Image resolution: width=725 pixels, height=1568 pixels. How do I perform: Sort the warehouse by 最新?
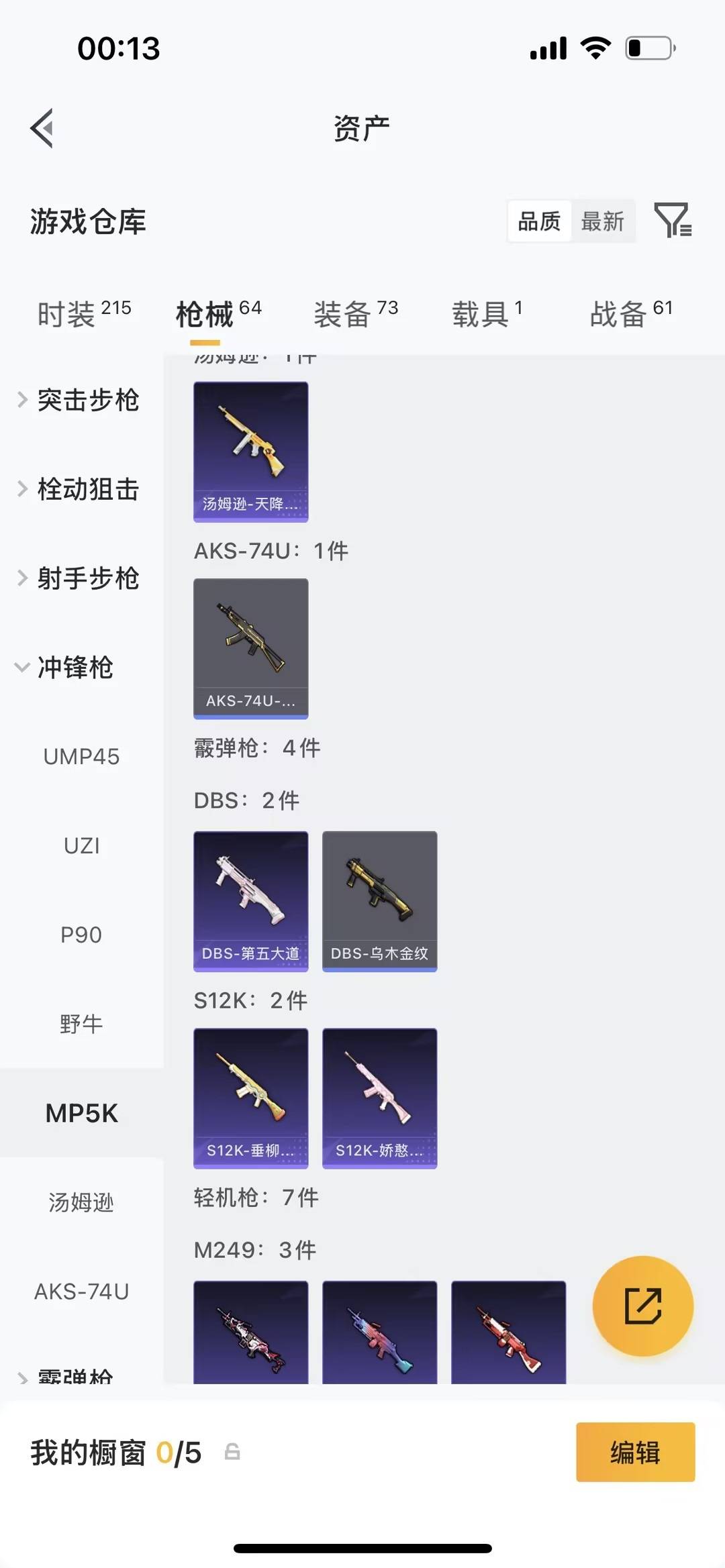(x=602, y=221)
